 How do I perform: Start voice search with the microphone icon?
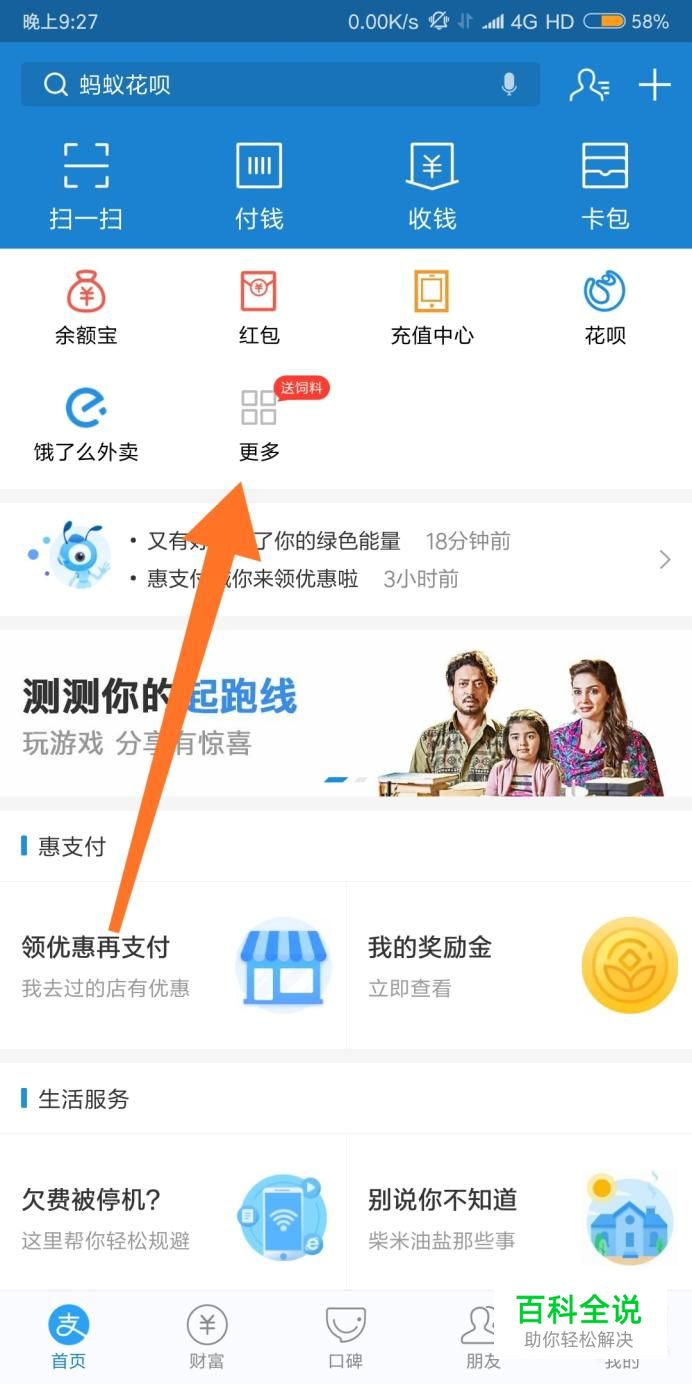click(x=509, y=85)
